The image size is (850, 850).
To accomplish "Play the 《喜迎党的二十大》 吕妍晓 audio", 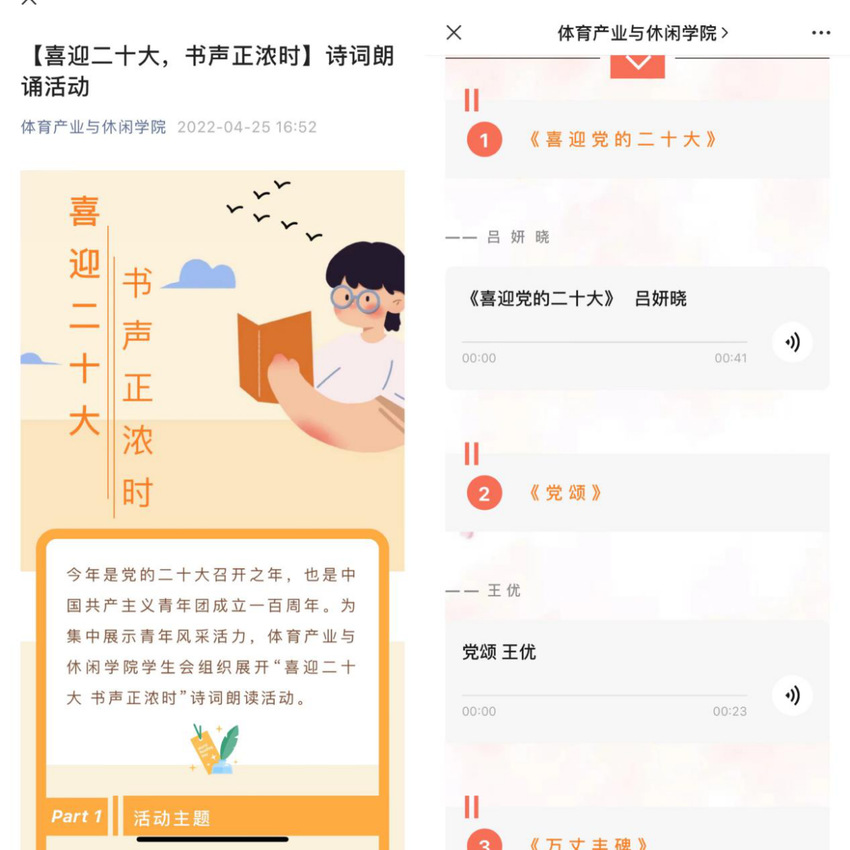I will click(792, 343).
